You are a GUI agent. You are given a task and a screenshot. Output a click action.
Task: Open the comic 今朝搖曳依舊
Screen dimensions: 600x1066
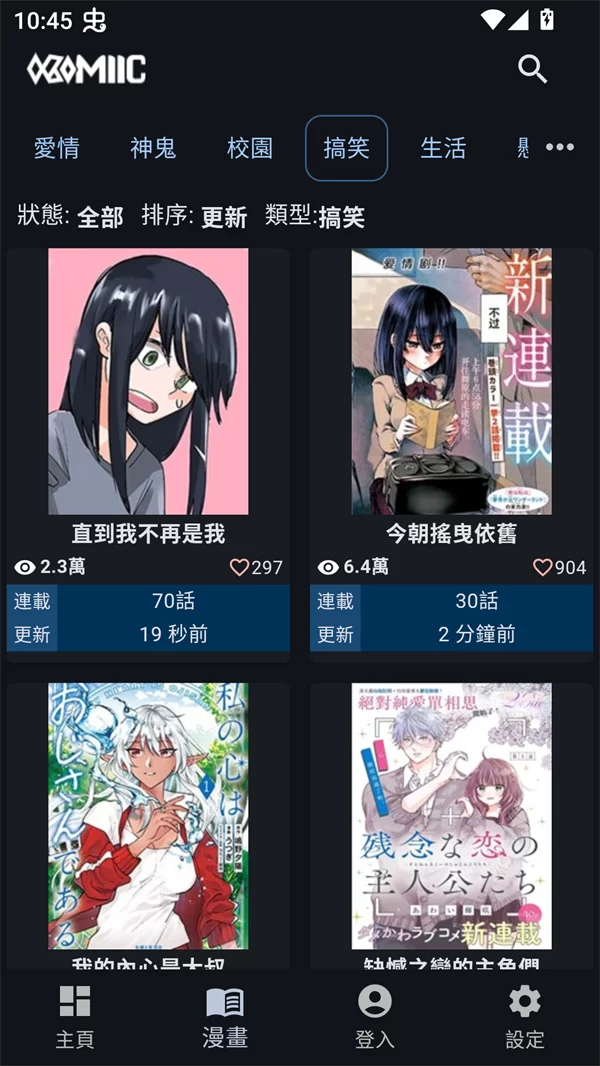451,382
